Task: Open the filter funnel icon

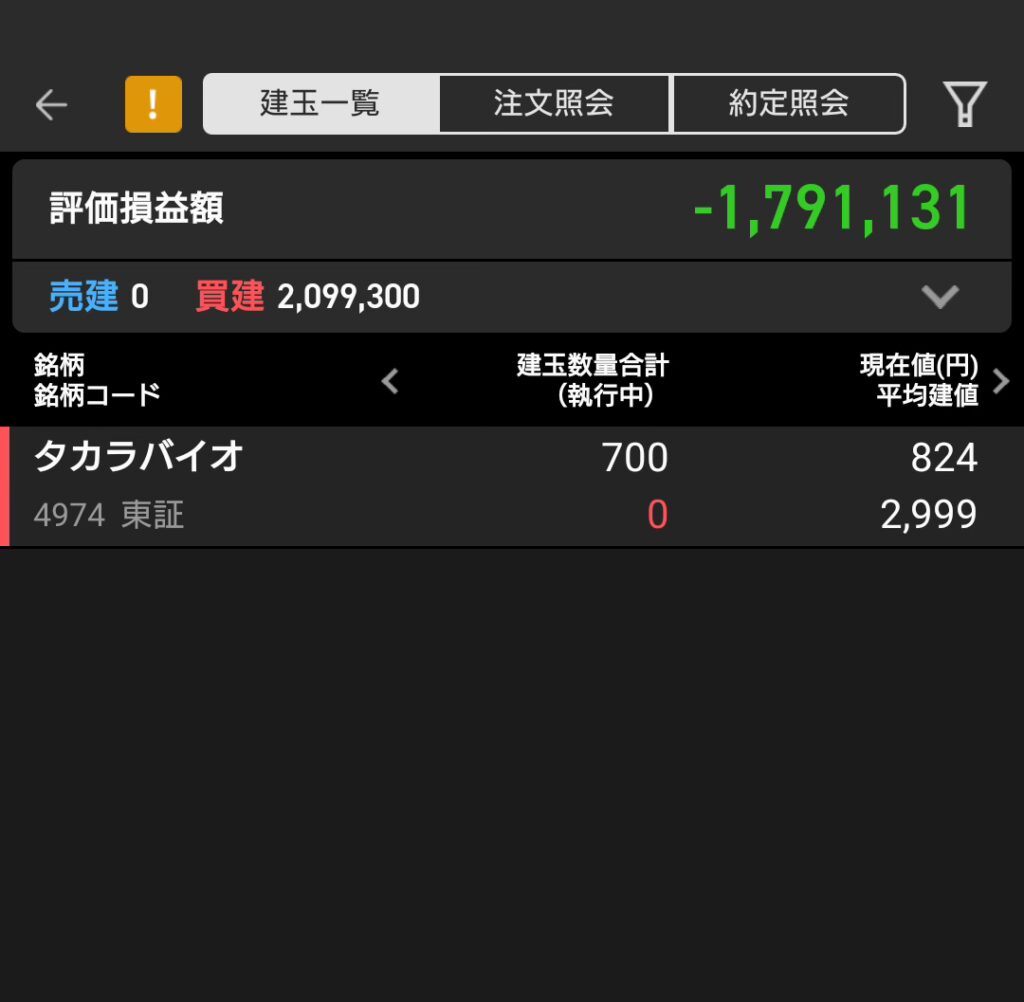Action: pyautogui.click(x=965, y=104)
